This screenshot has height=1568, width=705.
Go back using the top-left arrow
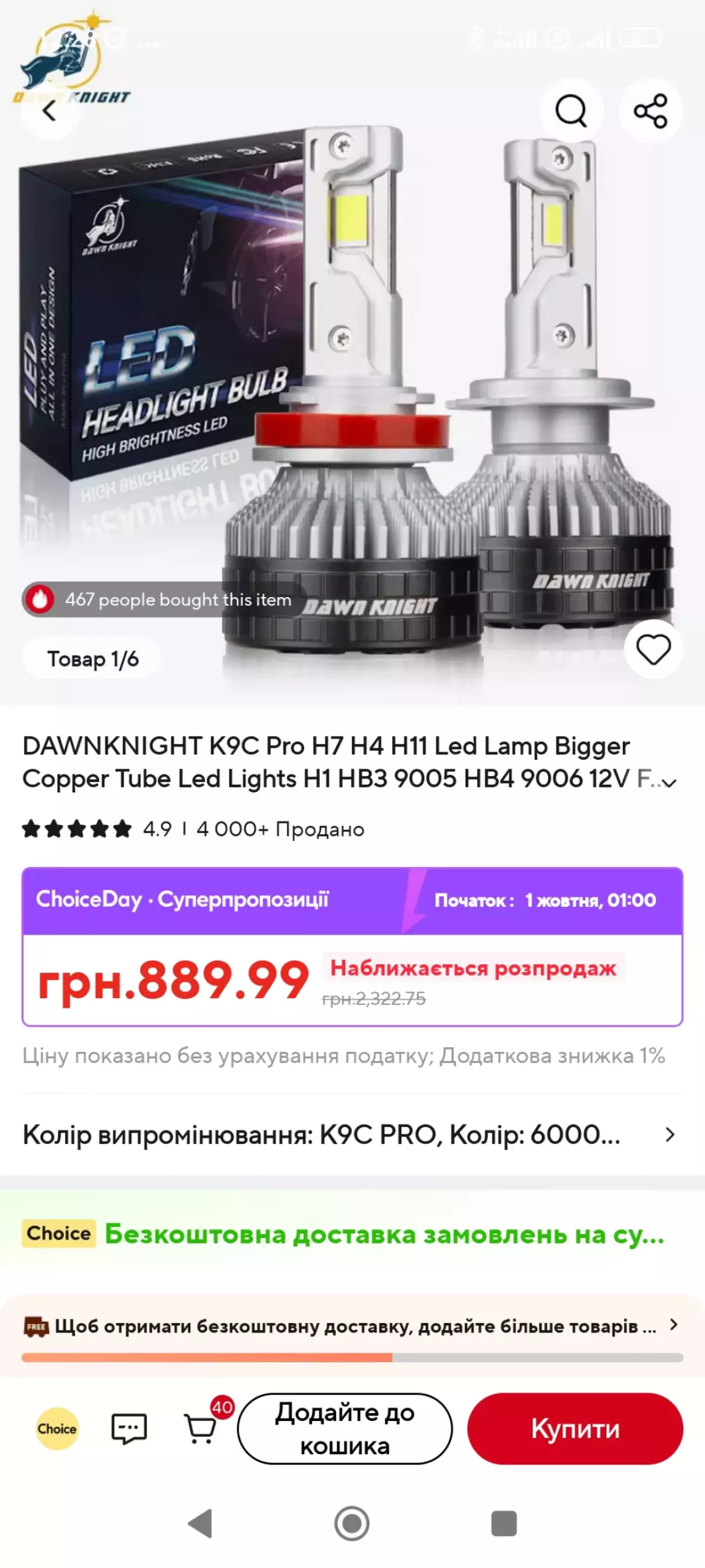[50, 111]
